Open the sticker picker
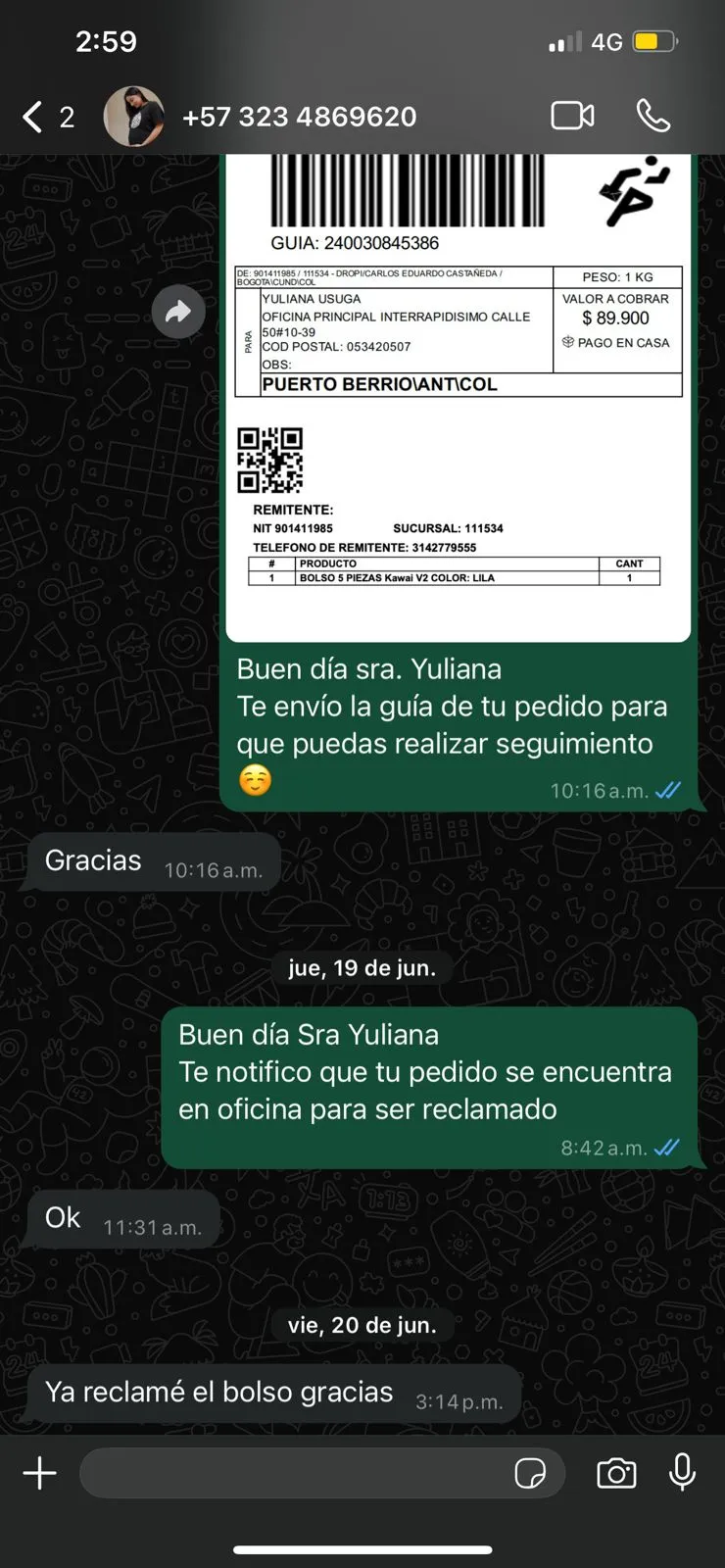 pyautogui.click(x=530, y=1473)
